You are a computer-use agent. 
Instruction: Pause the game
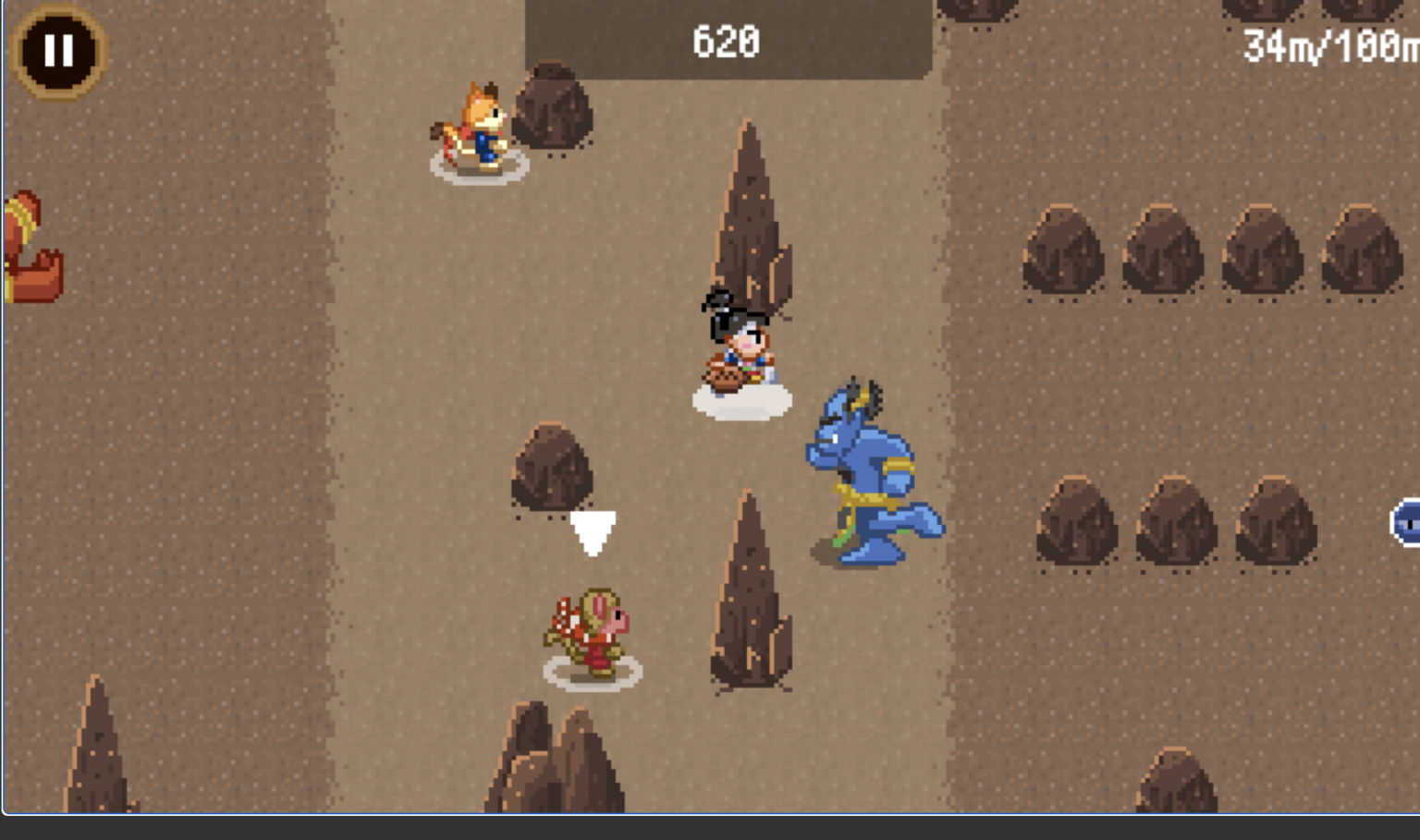58,51
